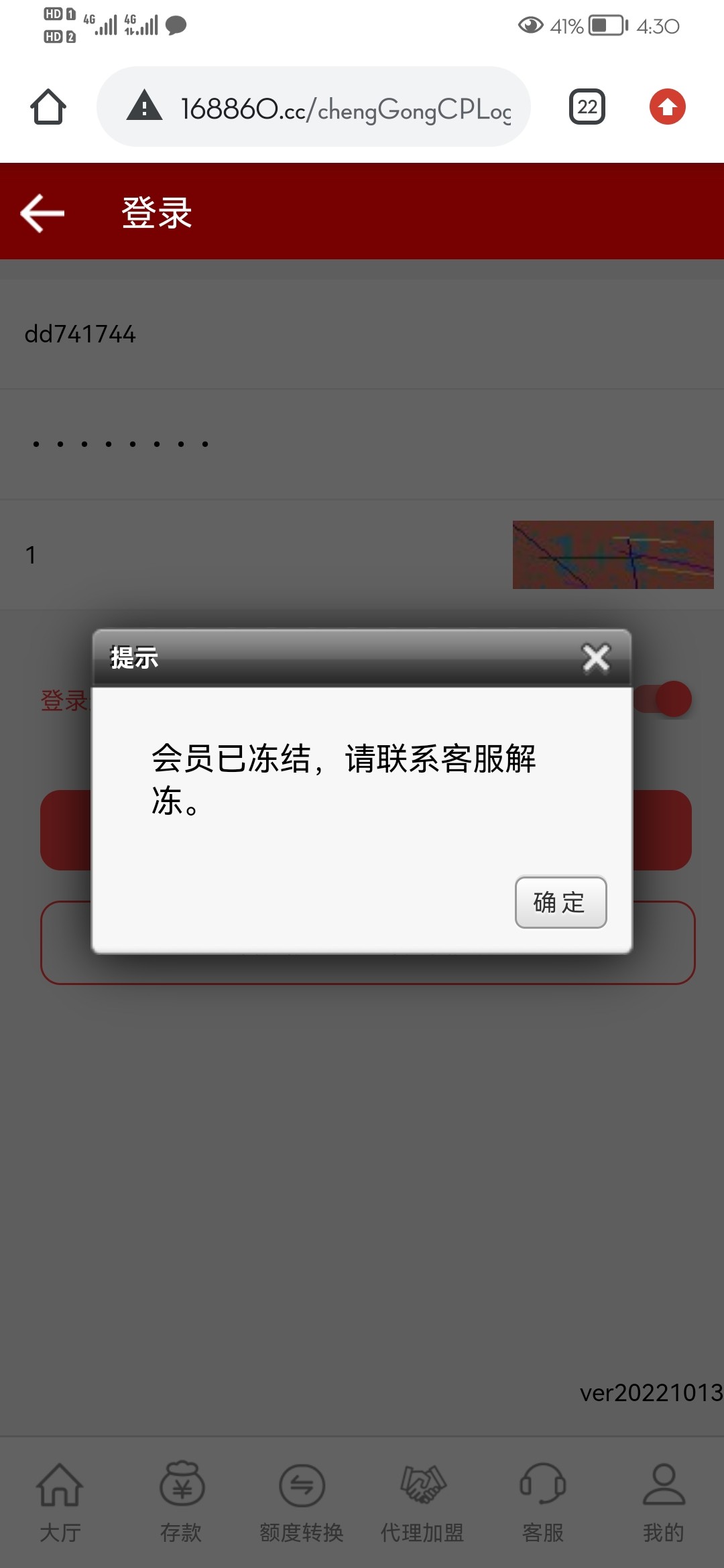Tap the verification code field
This screenshot has width=724, height=1568.
click(x=255, y=555)
